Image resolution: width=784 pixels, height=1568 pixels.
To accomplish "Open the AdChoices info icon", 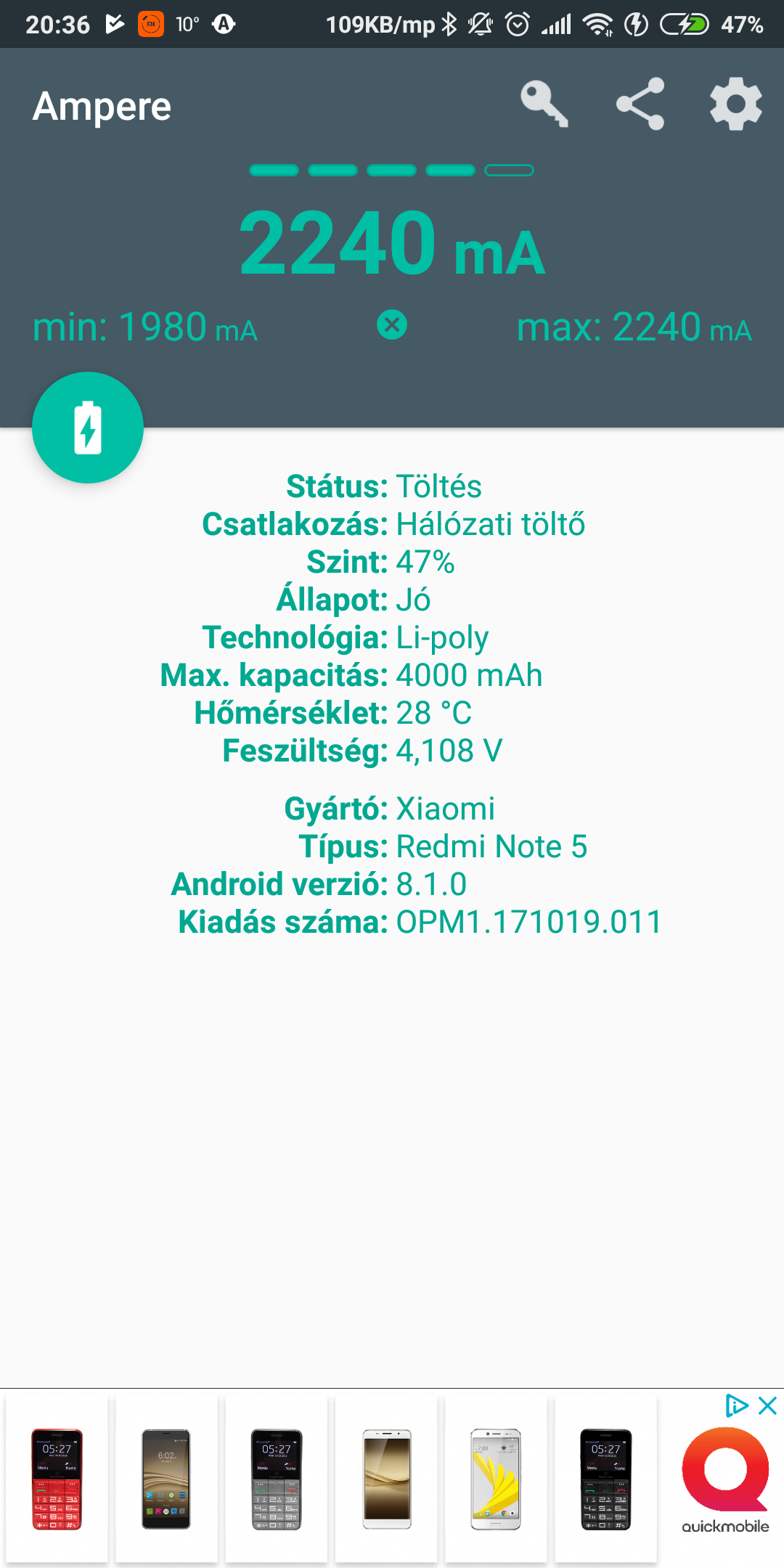I will tap(737, 1406).
